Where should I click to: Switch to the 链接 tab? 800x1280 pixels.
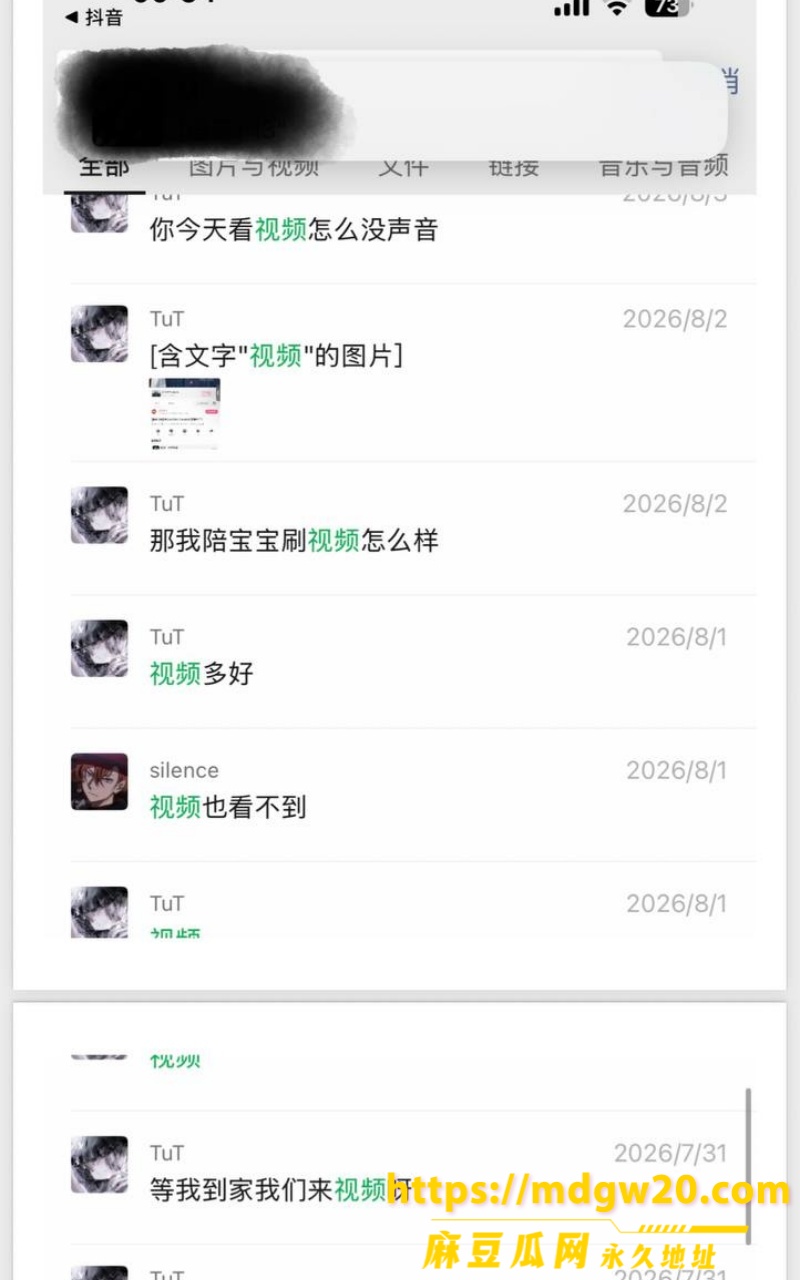[x=514, y=167]
